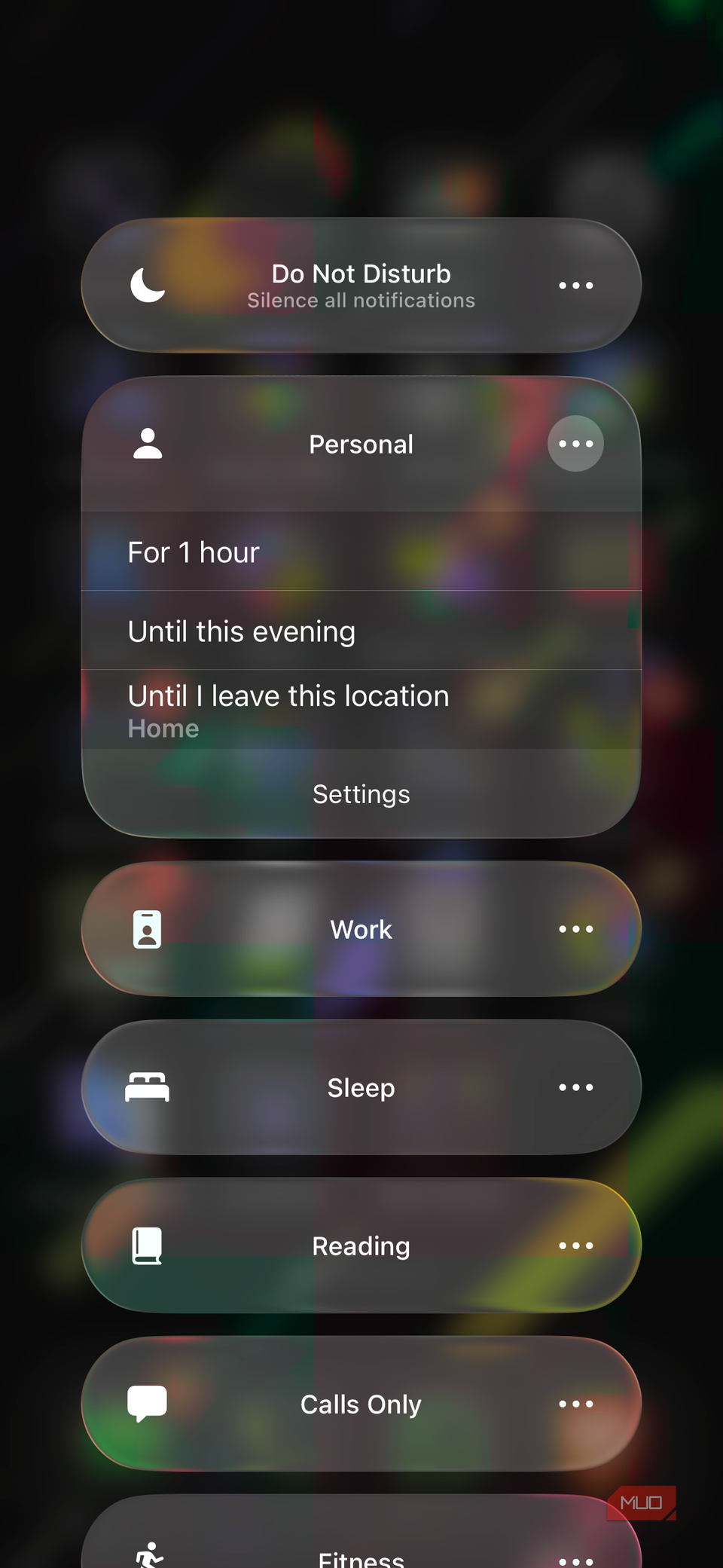Tap the person icon on the Personal Focus
This screenshot has height=1568, width=723.
pyautogui.click(x=148, y=444)
